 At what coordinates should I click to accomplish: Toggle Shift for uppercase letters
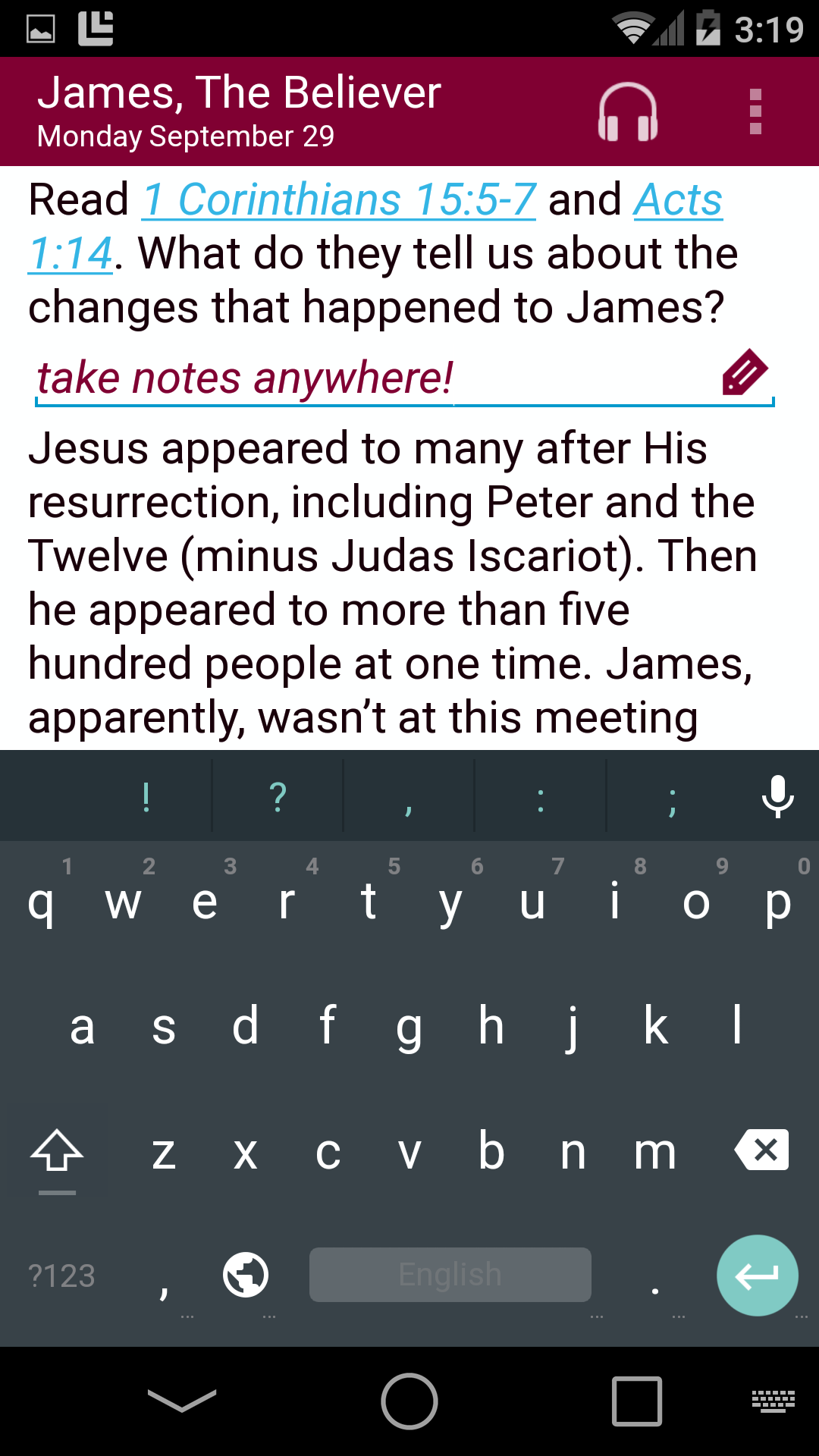[x=58, y=1151]
